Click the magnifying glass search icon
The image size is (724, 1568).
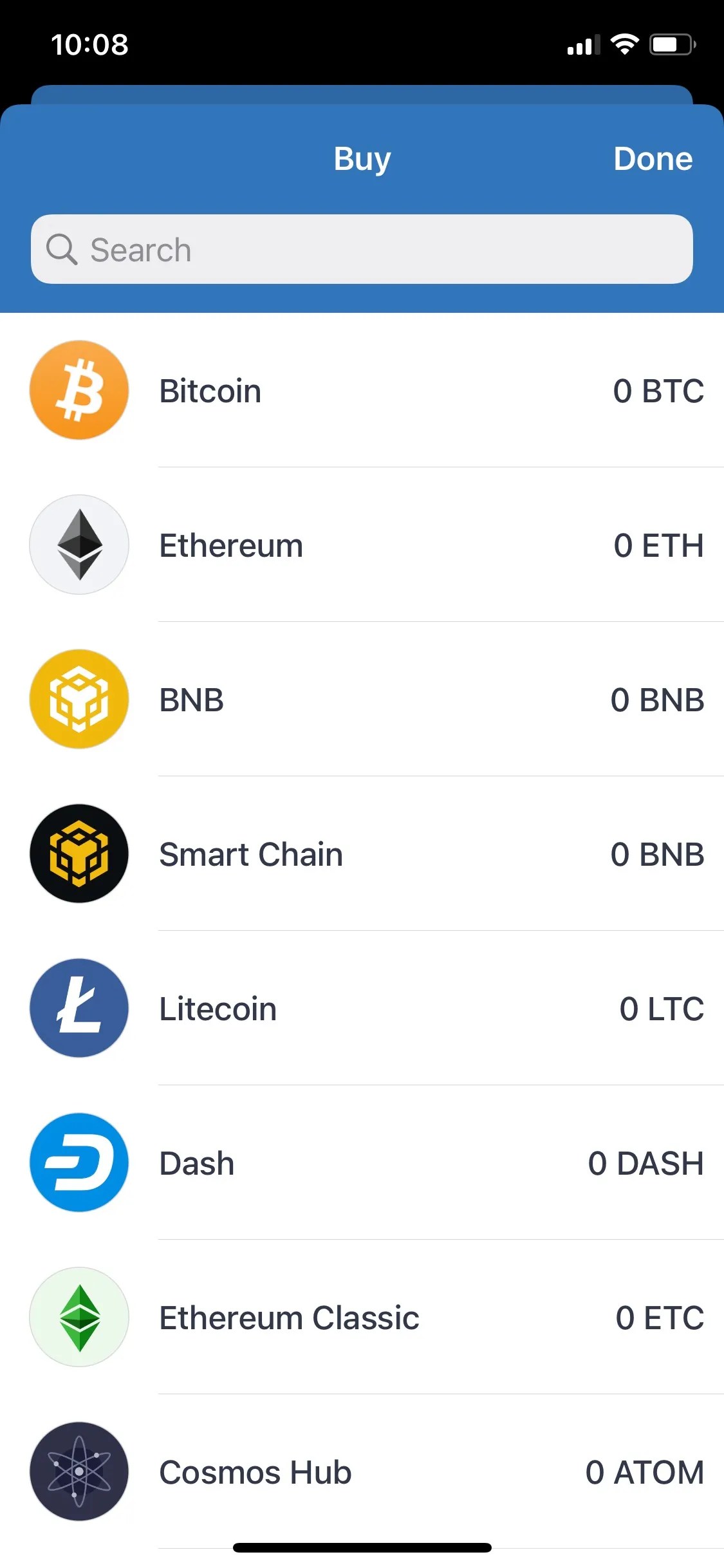[x=62, y=249]
